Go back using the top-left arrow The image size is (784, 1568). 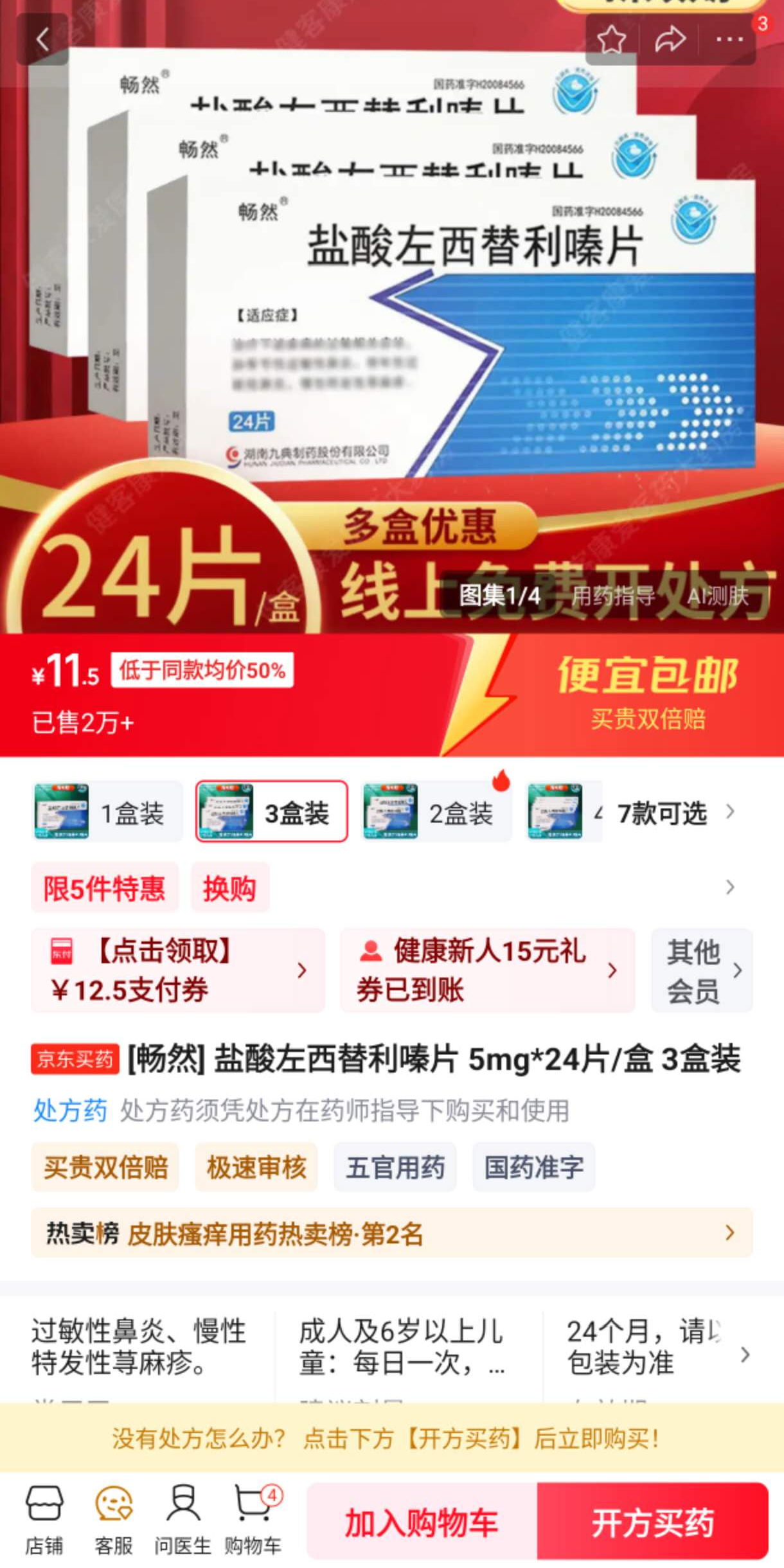(x=42, y=40)
